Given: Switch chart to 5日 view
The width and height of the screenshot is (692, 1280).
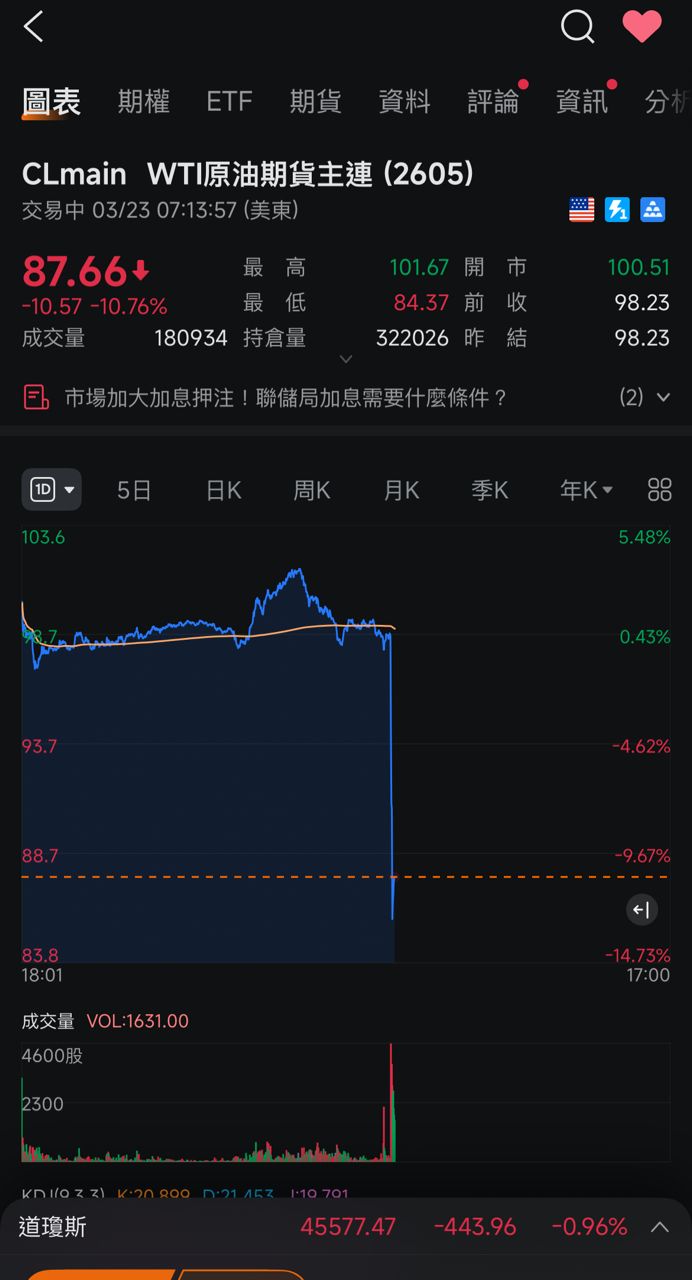Looking at the screenshot, I should [x=134, y=490].
